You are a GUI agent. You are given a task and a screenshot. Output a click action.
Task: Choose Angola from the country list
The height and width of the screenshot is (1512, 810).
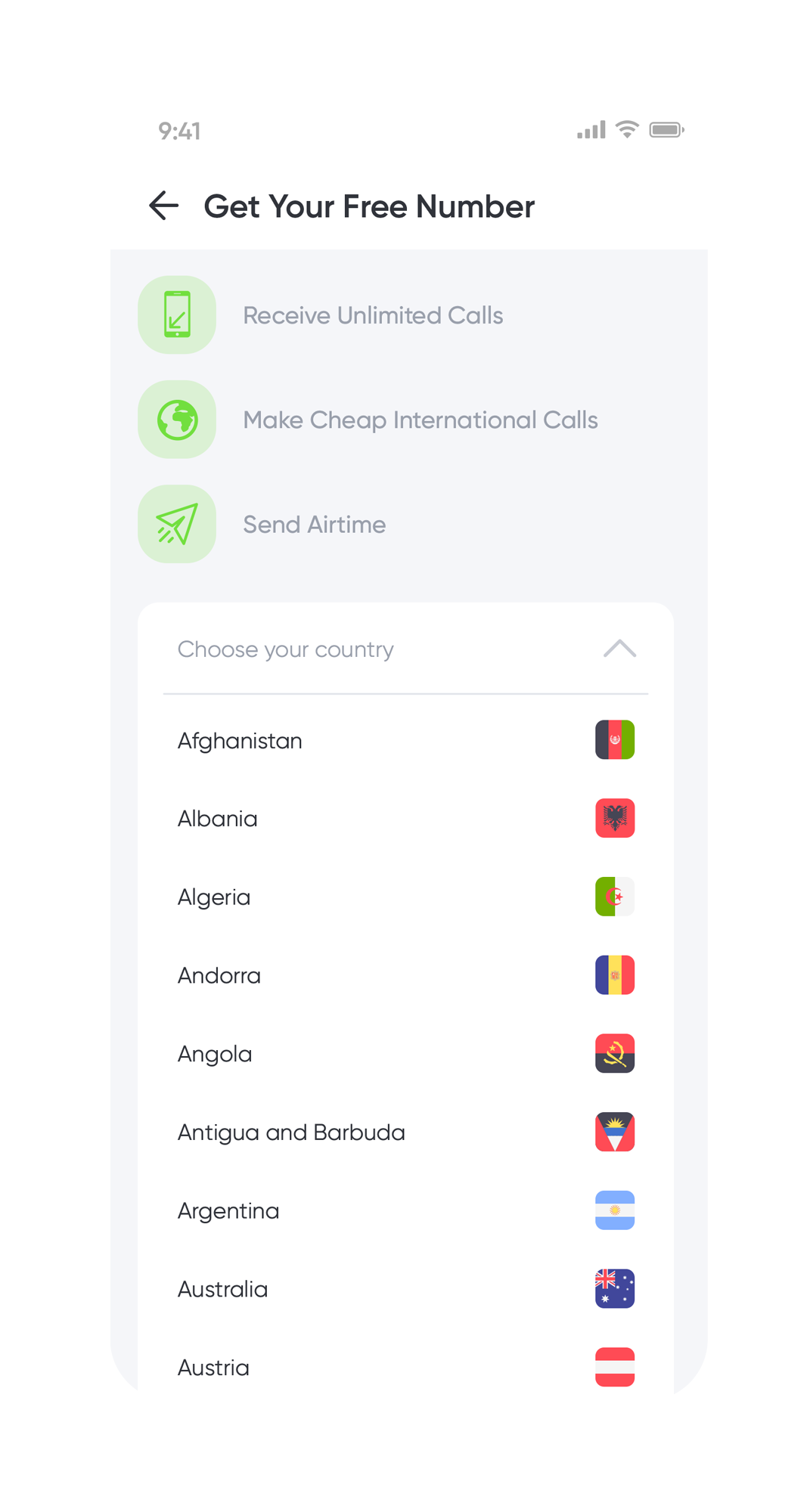215,1054
